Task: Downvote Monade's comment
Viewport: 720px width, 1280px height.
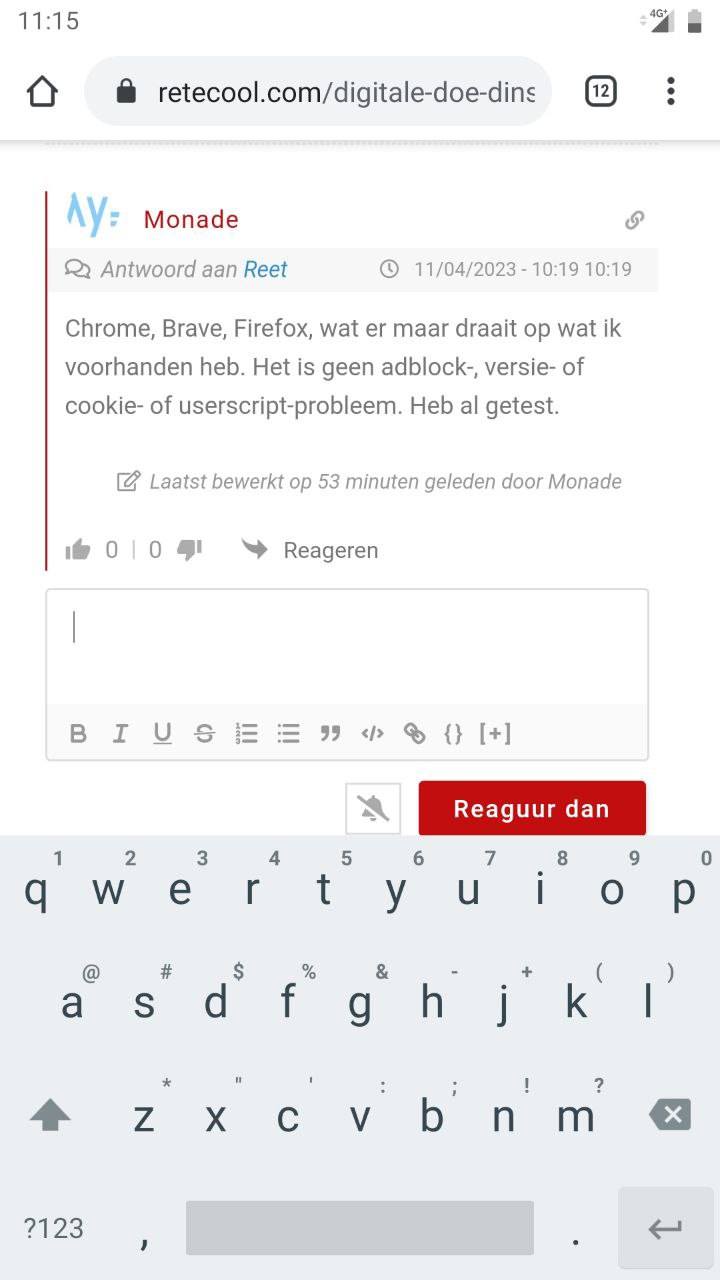Action: (189, 549)
